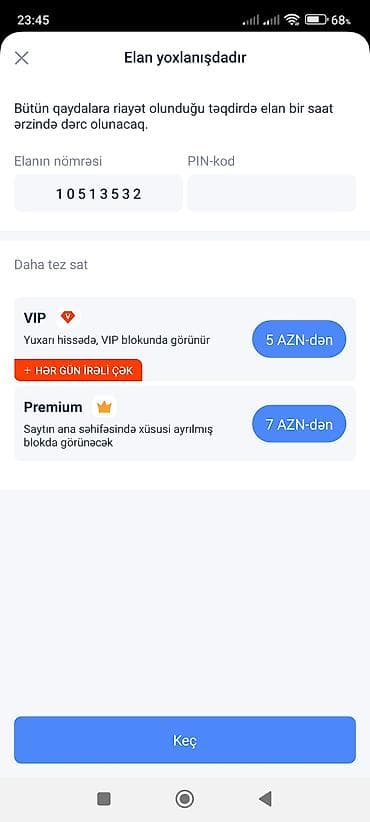Image resolution: width=370 pixels, height=822 pixels.
Task: Go back with the system back button
Action: [x=265, y=798]
